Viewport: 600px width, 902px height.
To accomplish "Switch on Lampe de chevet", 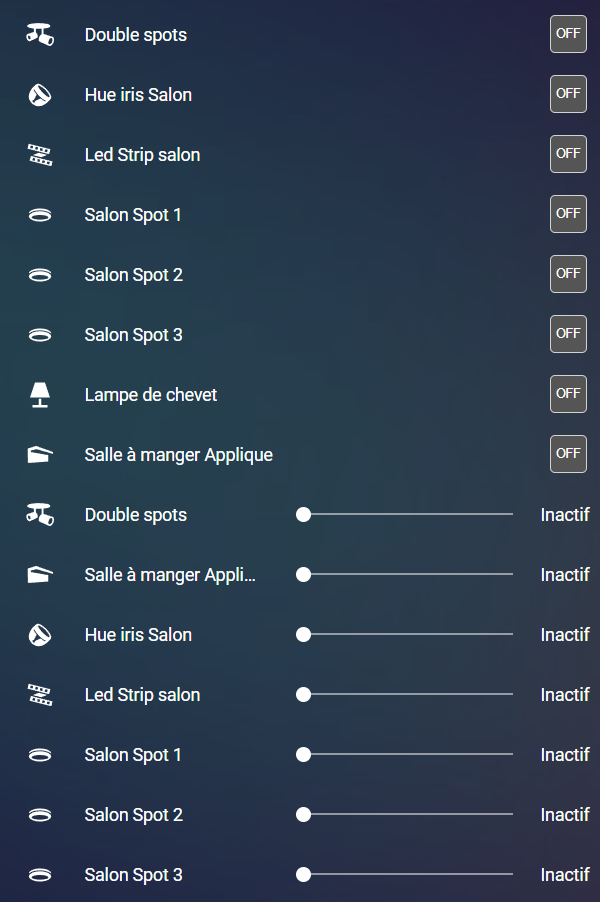I will pos(568,394).
